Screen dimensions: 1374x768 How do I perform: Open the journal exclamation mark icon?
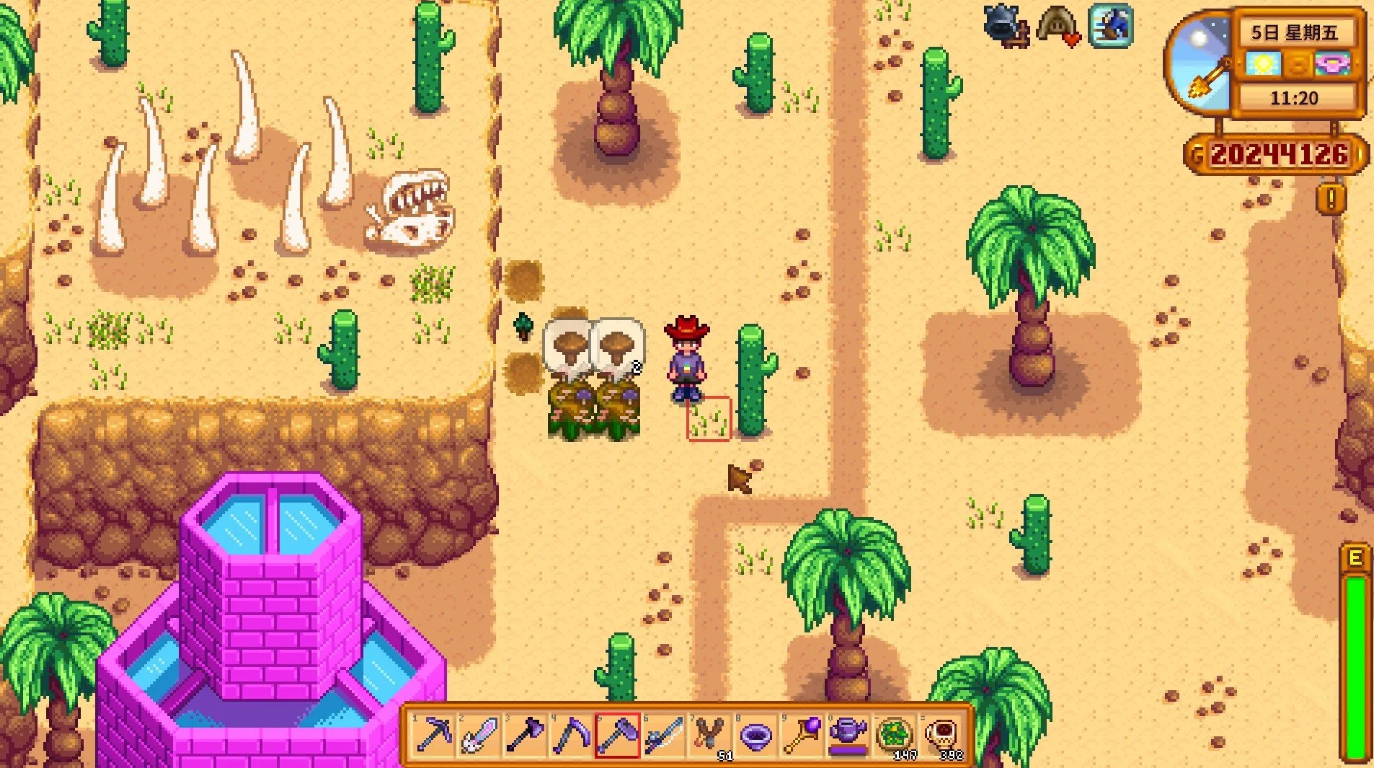[1330, 199]
